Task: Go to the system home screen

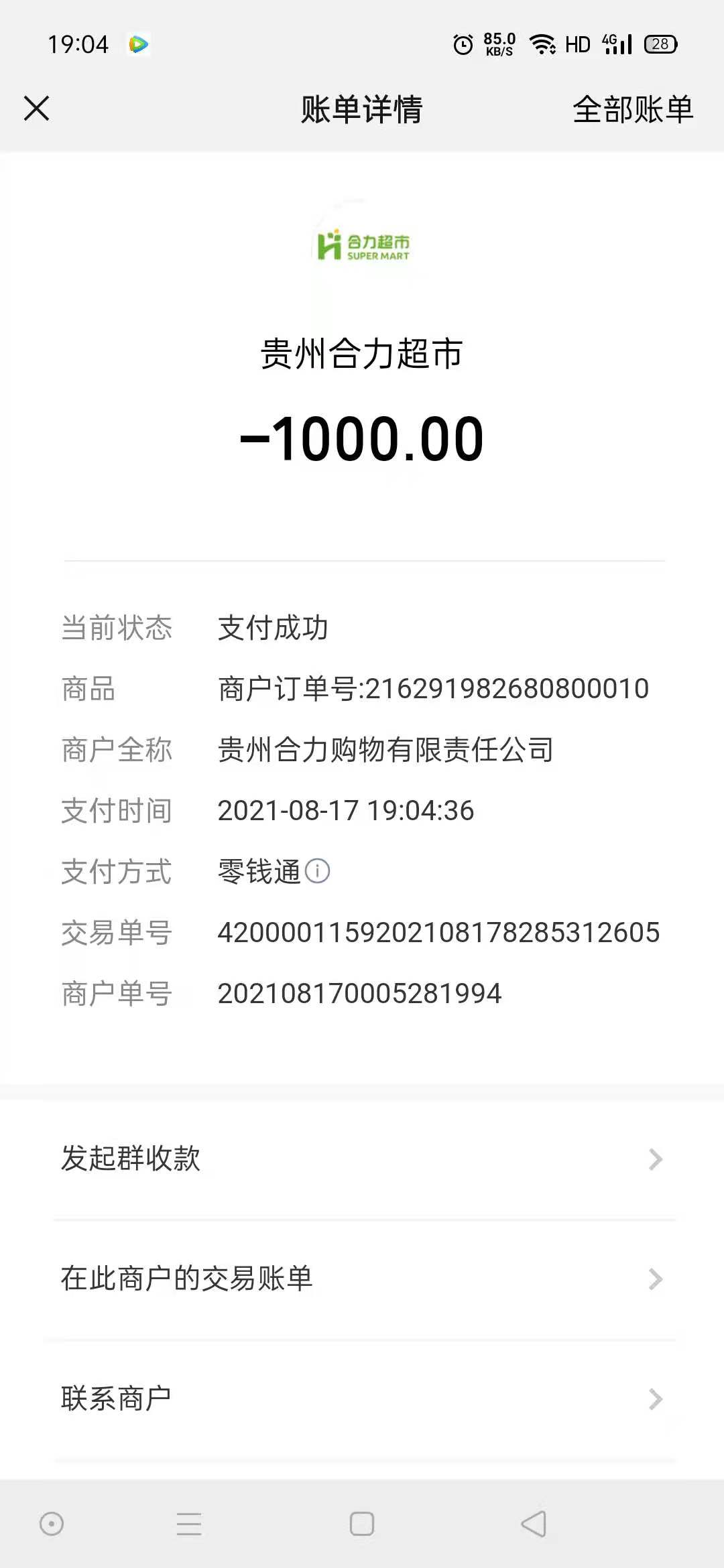Action: 362,1524
